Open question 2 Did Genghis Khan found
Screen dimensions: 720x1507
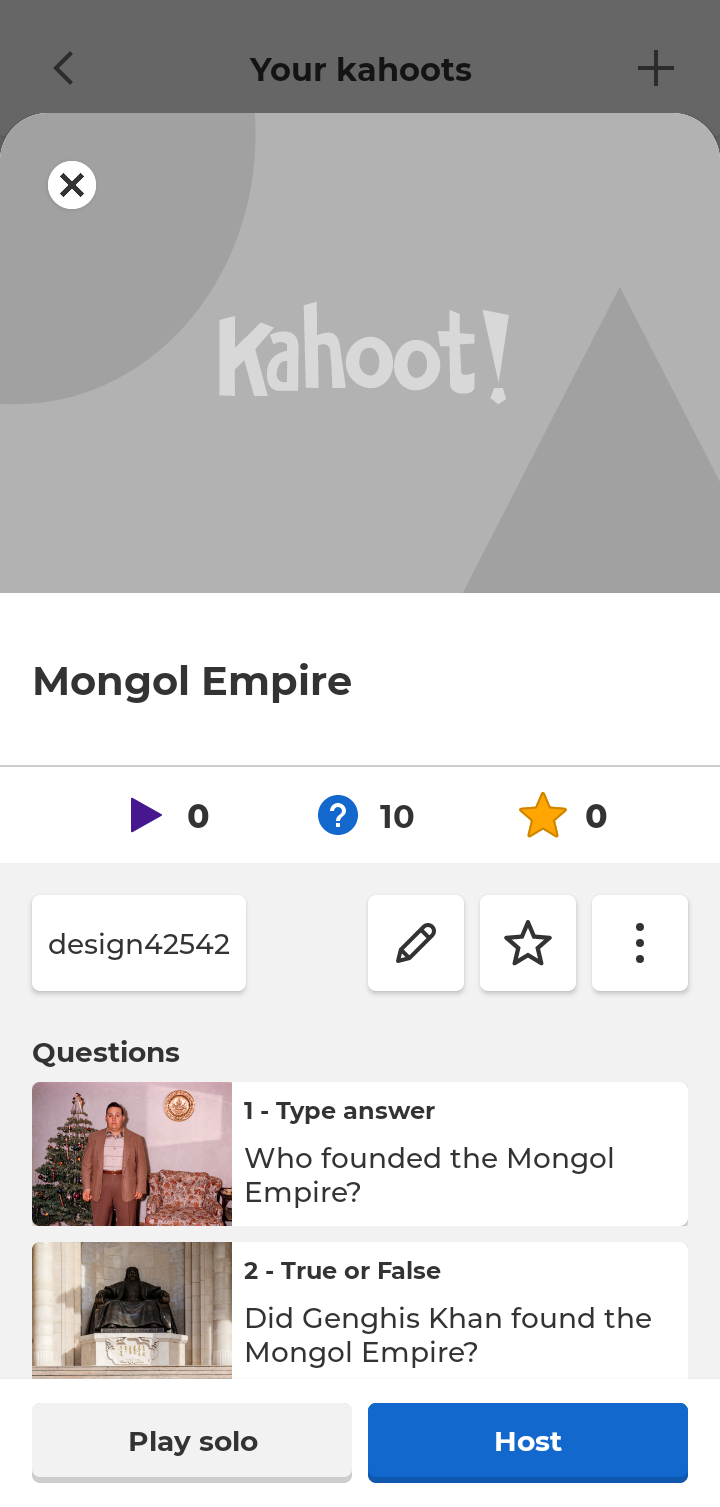click(x=360, y=1310)
